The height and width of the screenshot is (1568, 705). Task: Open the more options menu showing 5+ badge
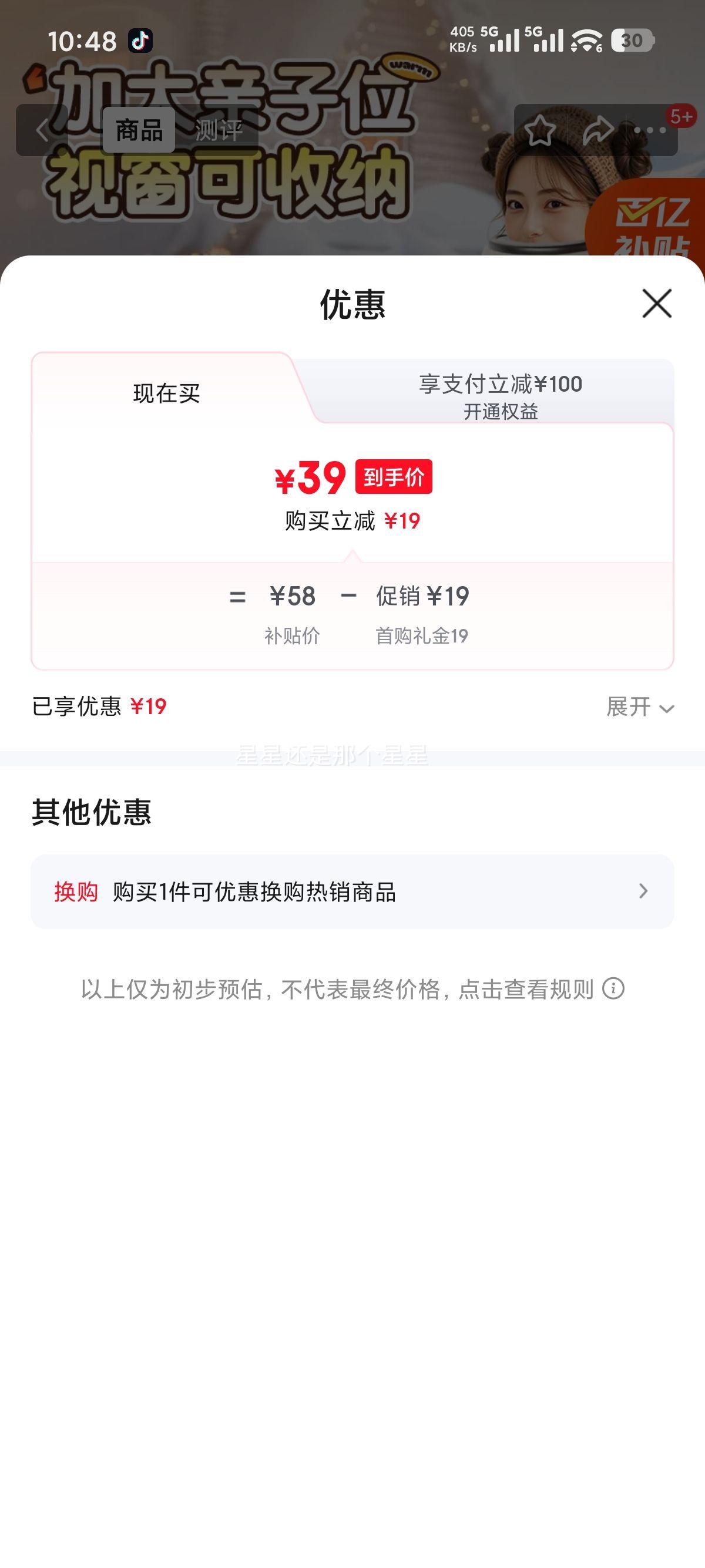coord(650,129)
